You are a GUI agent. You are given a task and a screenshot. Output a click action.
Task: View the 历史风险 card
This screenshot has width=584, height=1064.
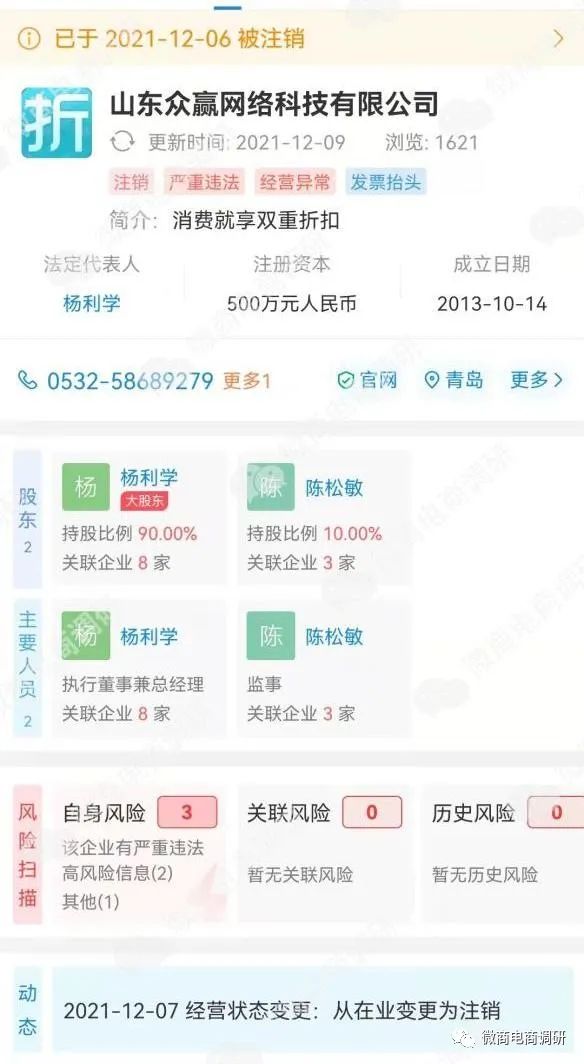503,854
